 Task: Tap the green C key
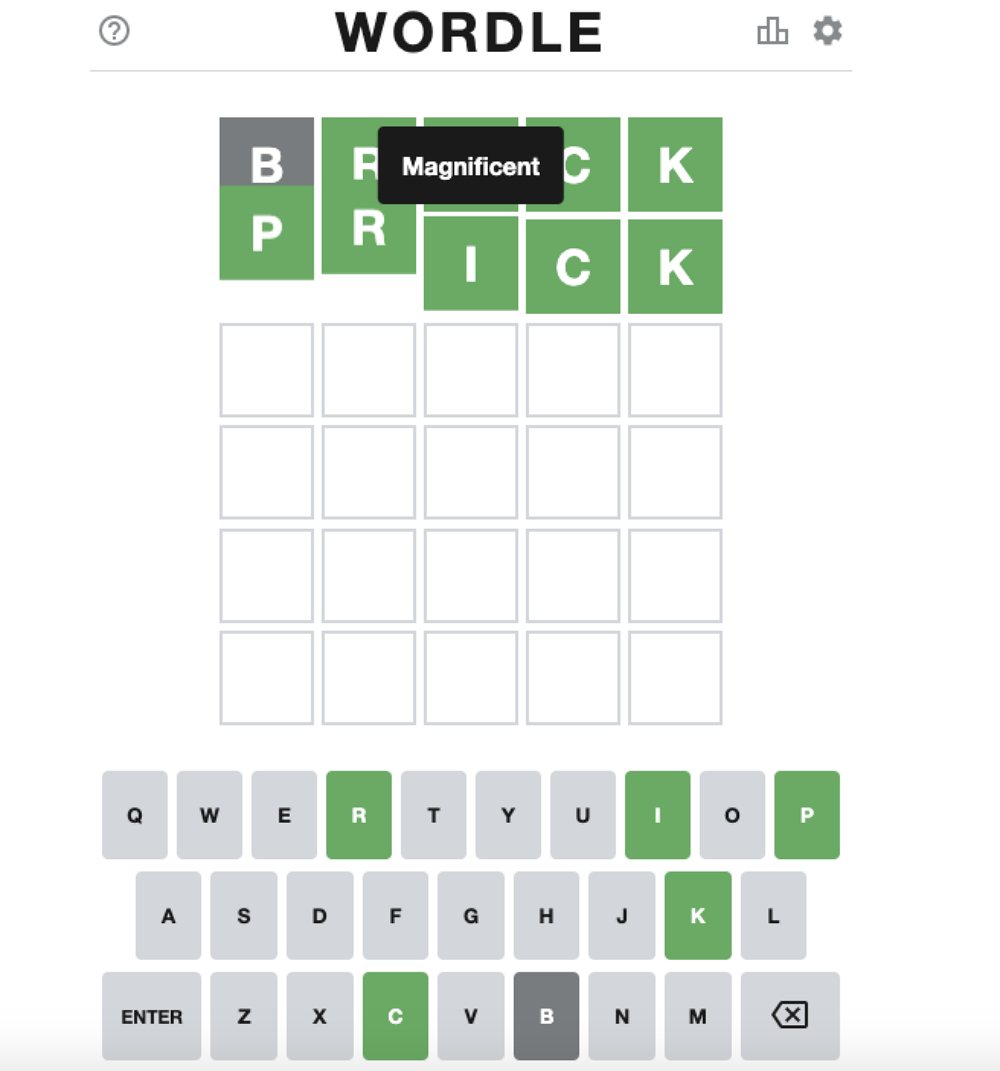point(395,1016)
